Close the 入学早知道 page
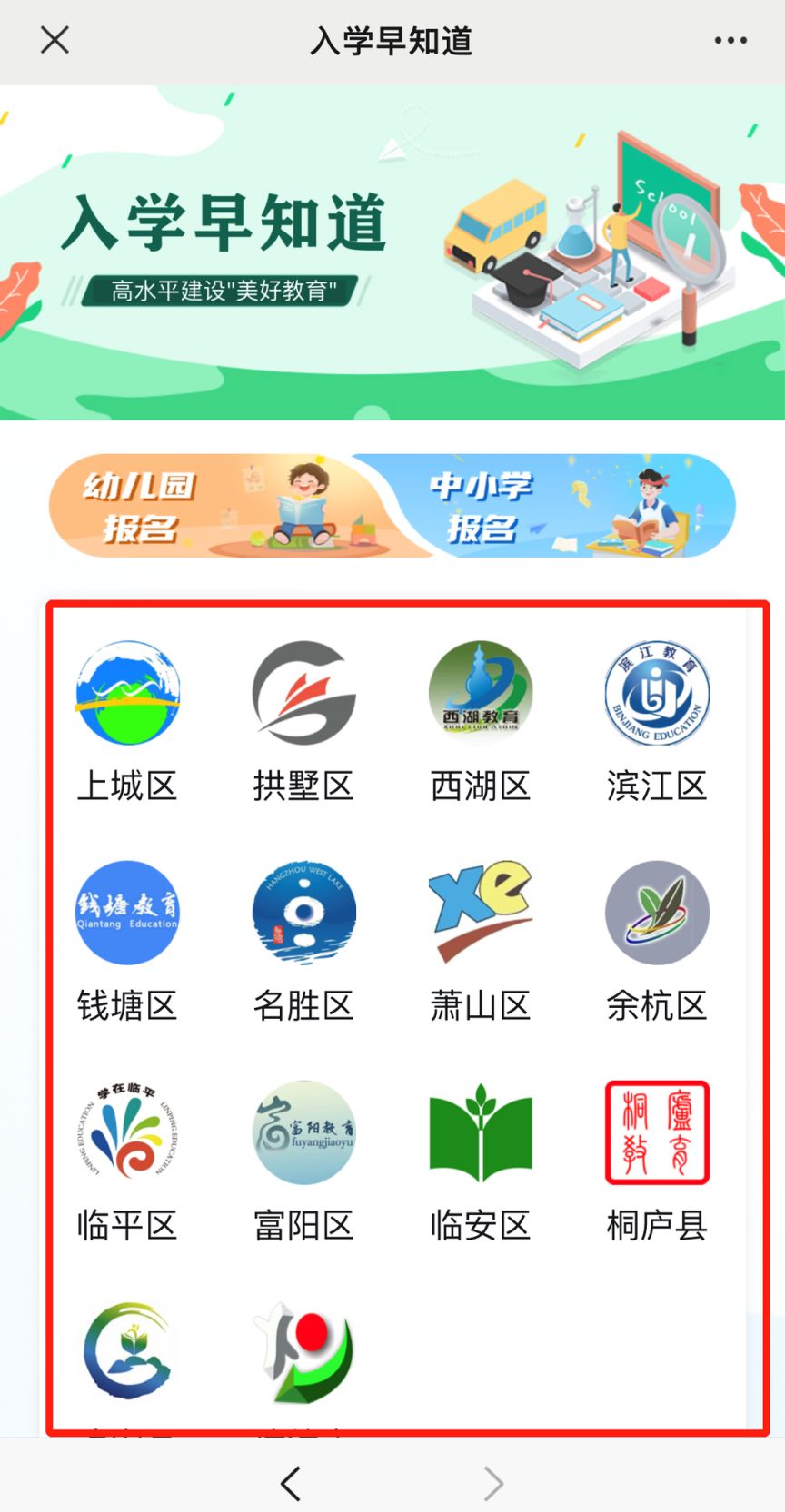The width and height of the screenshot is (785, 1512). pos(55,40)
